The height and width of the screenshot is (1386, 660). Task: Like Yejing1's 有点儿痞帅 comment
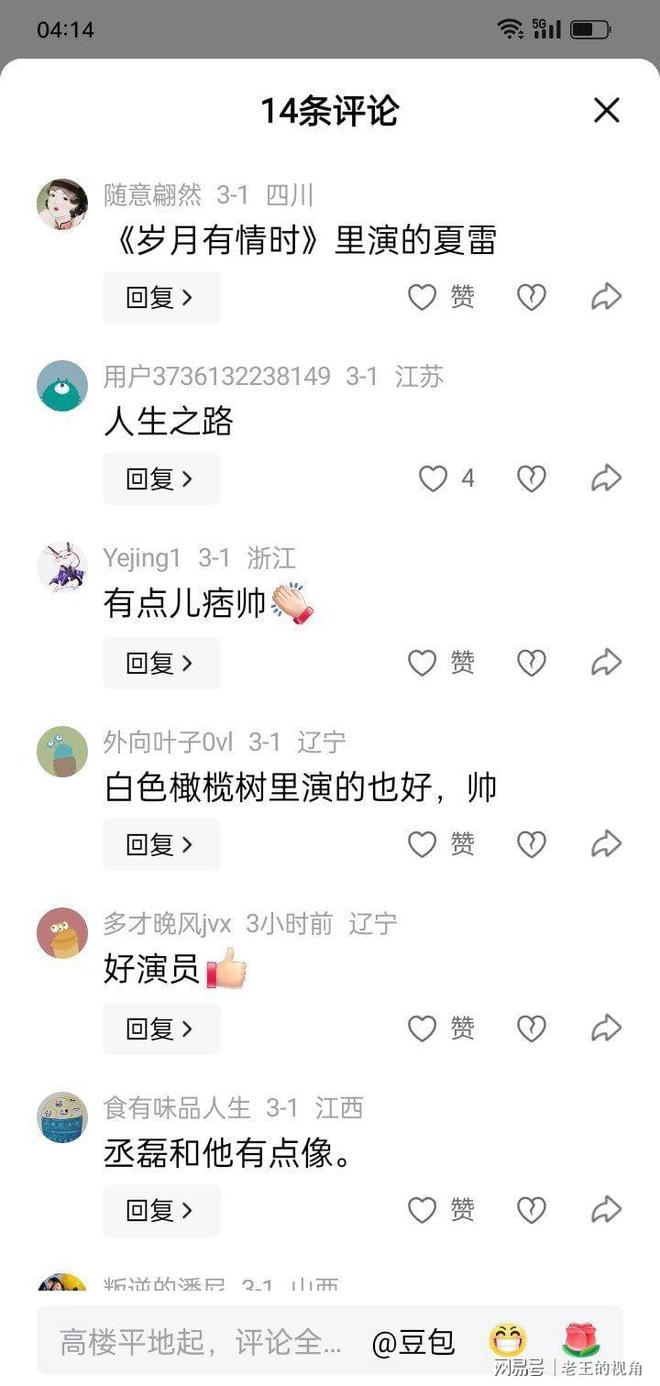tap(422, 663)
